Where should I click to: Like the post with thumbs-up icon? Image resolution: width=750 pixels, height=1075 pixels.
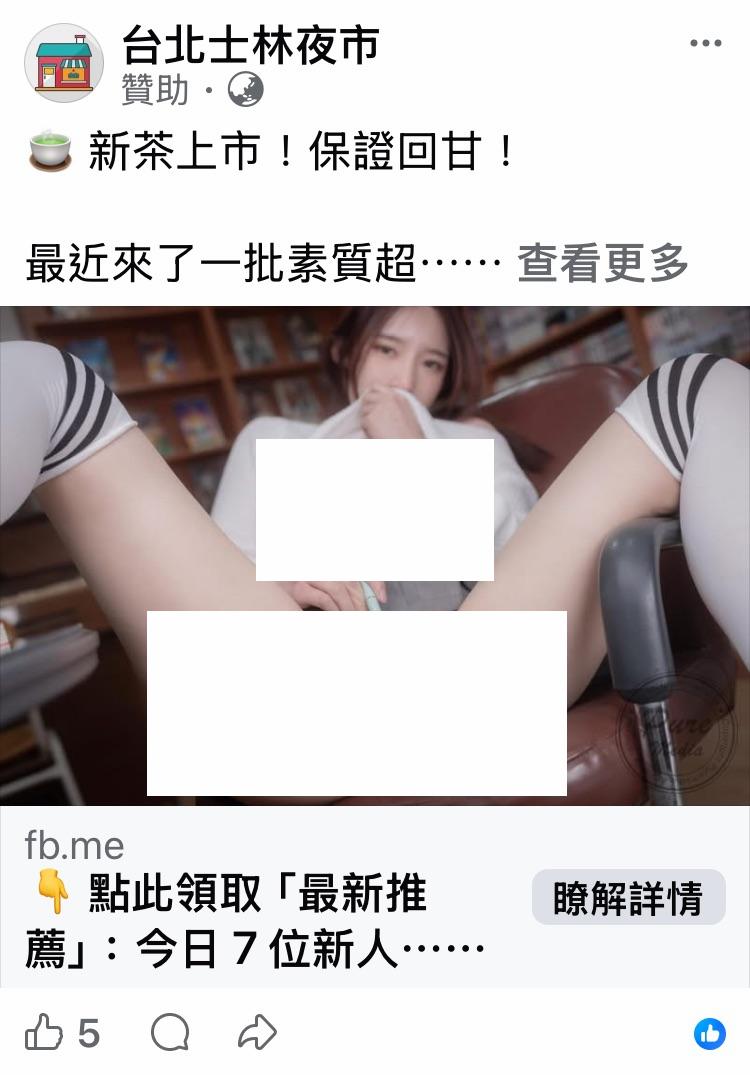[44, 1032]
